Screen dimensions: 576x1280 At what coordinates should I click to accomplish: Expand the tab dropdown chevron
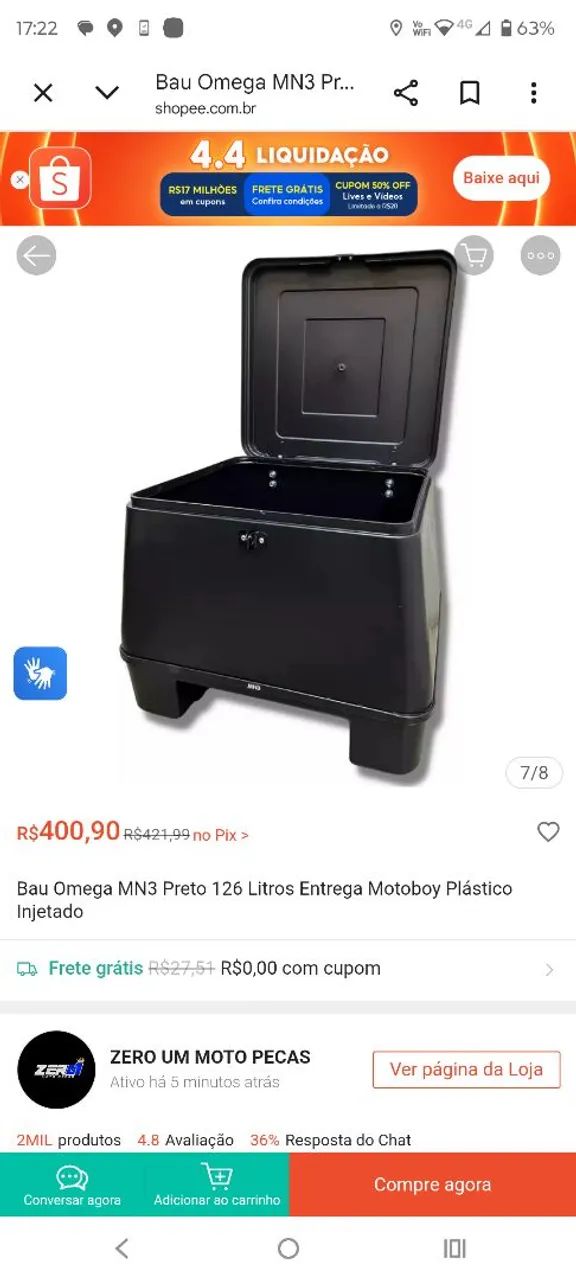pos(107,93)
